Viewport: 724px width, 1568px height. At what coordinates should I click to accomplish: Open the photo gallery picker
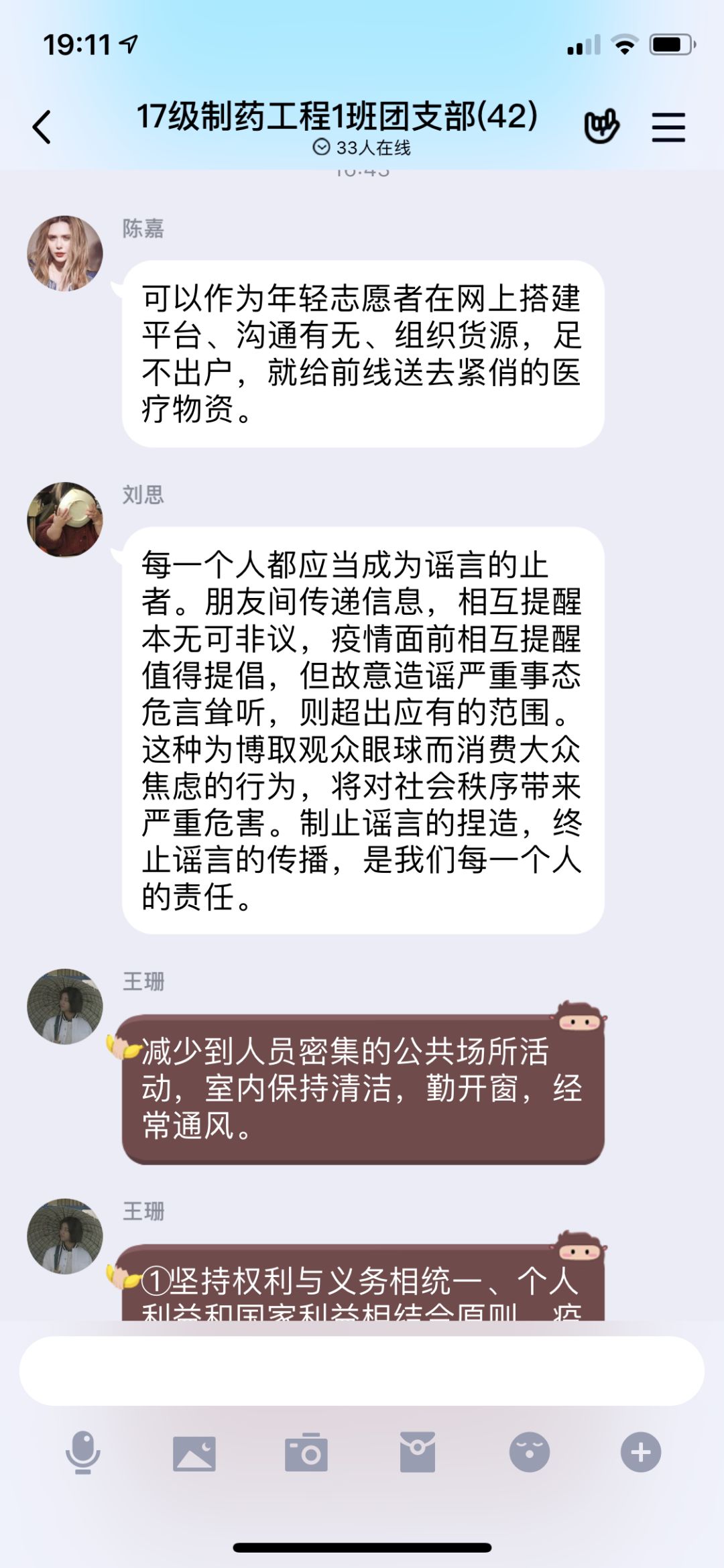pos(194,1453)
